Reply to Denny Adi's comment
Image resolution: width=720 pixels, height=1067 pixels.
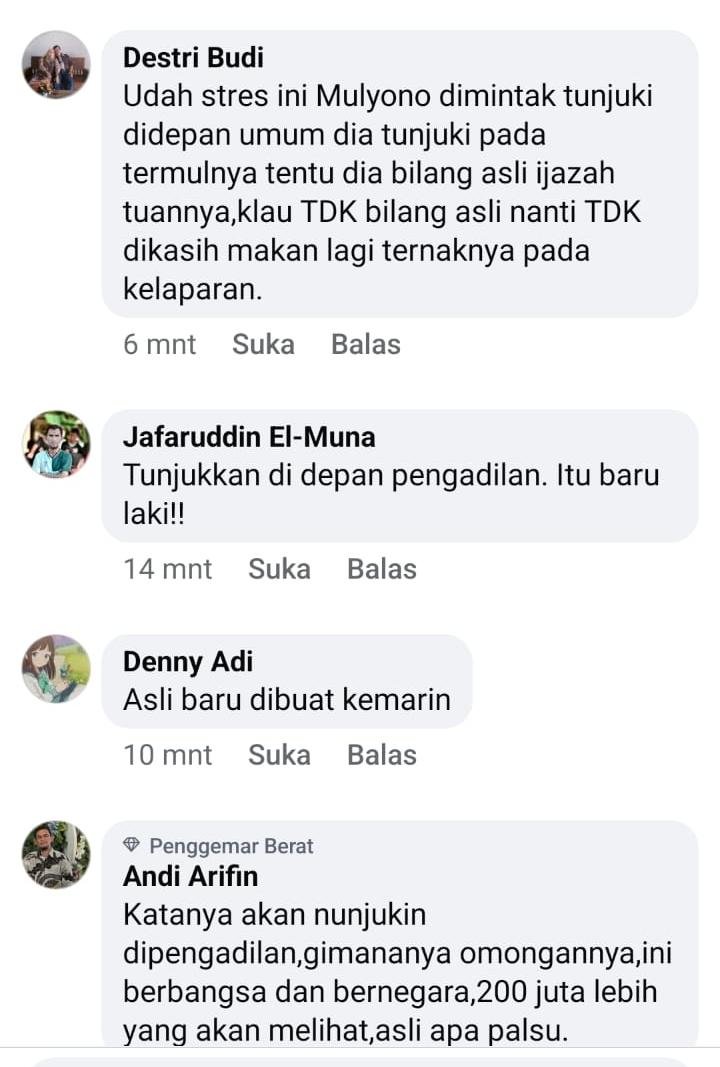pos(381,755)
